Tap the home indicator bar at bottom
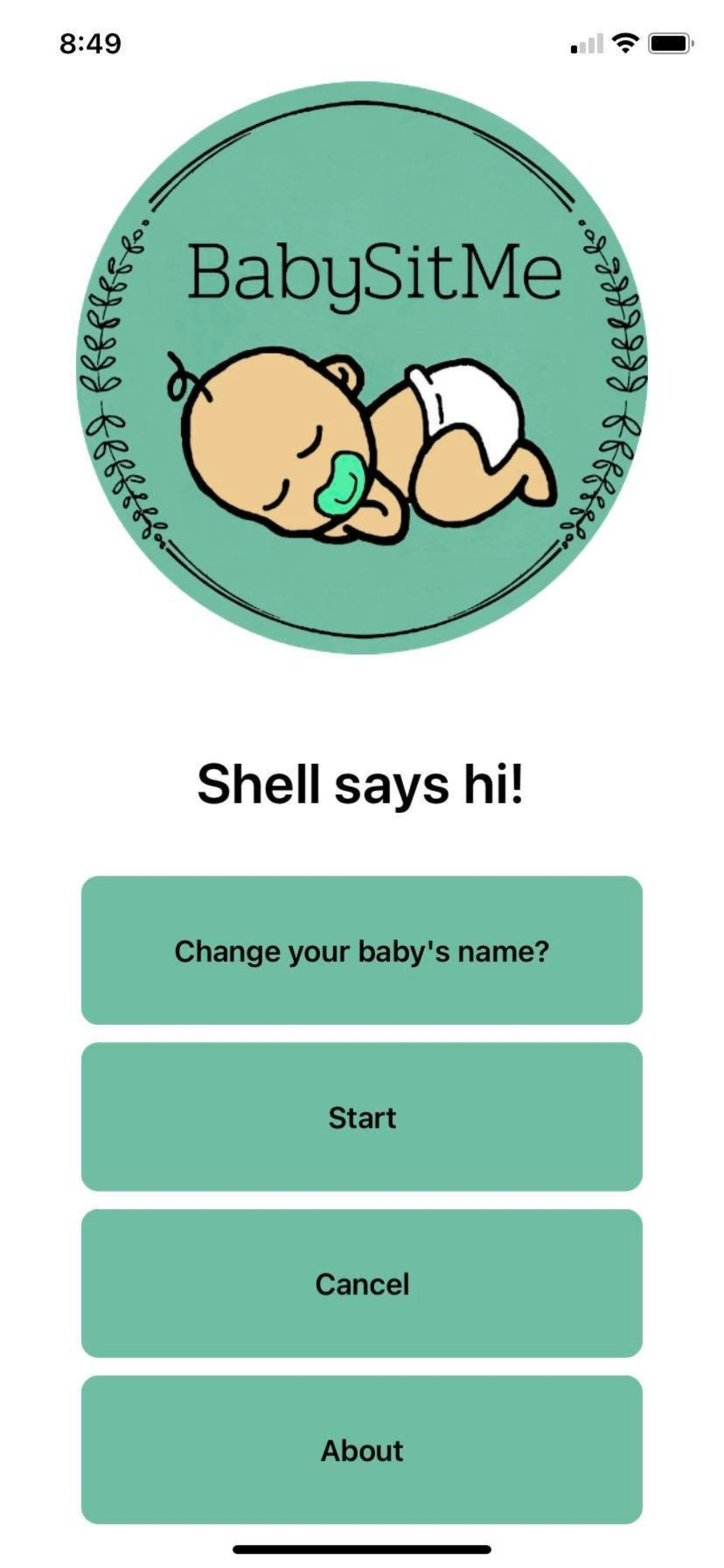 tap(362, 1548)
